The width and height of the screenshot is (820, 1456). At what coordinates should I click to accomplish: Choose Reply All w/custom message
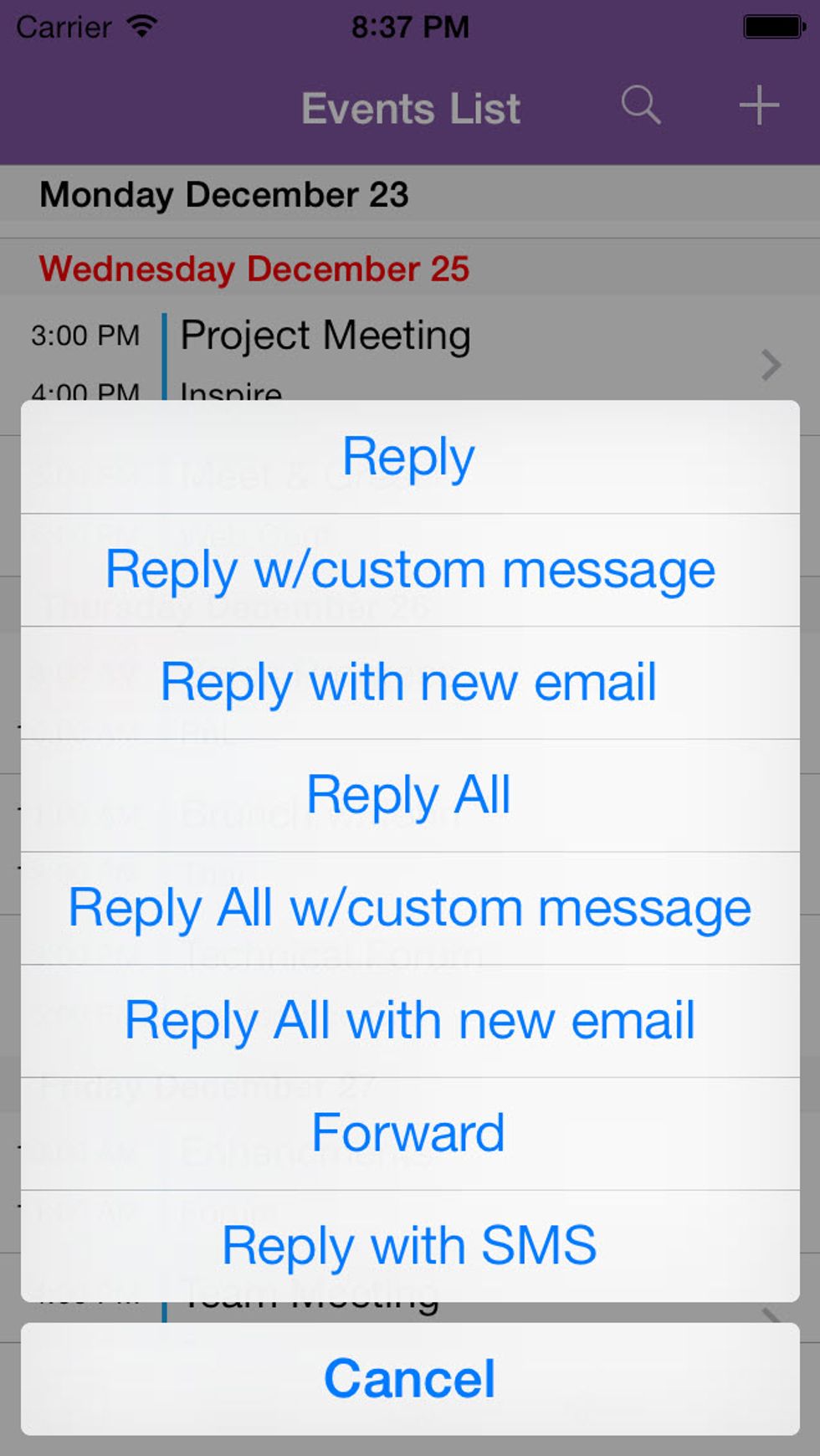point(408,906)
